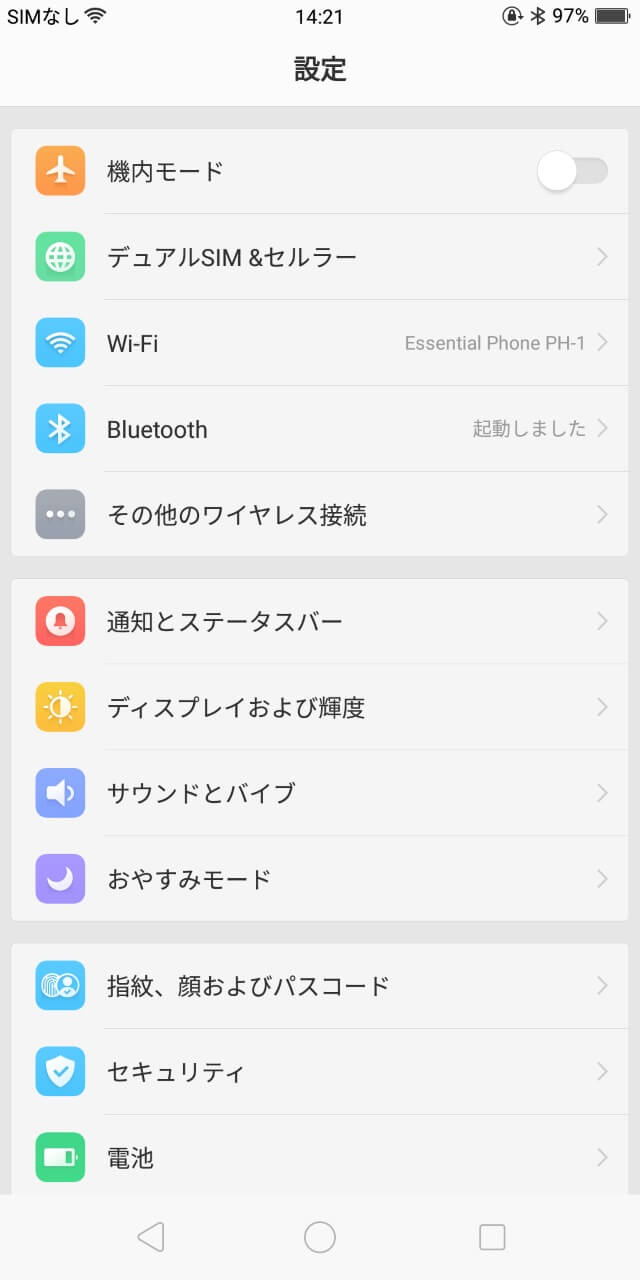
Task: Tap the system back button
Action: click(150, 1237)
